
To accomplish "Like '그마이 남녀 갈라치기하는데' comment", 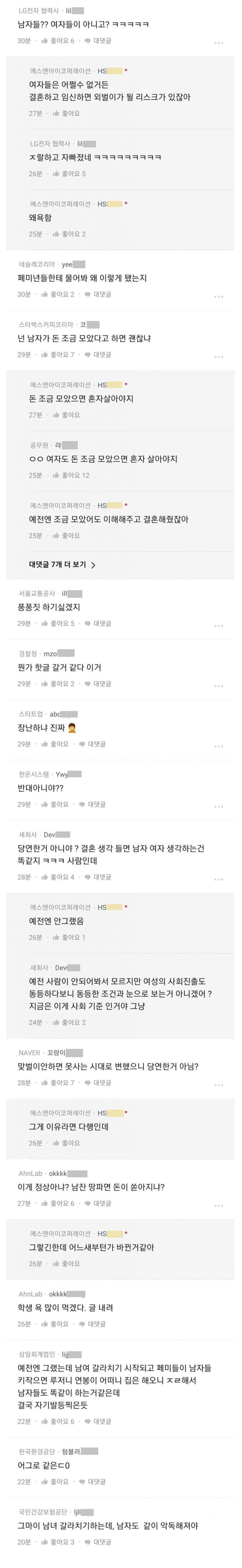I will [x=57, y=1542].
